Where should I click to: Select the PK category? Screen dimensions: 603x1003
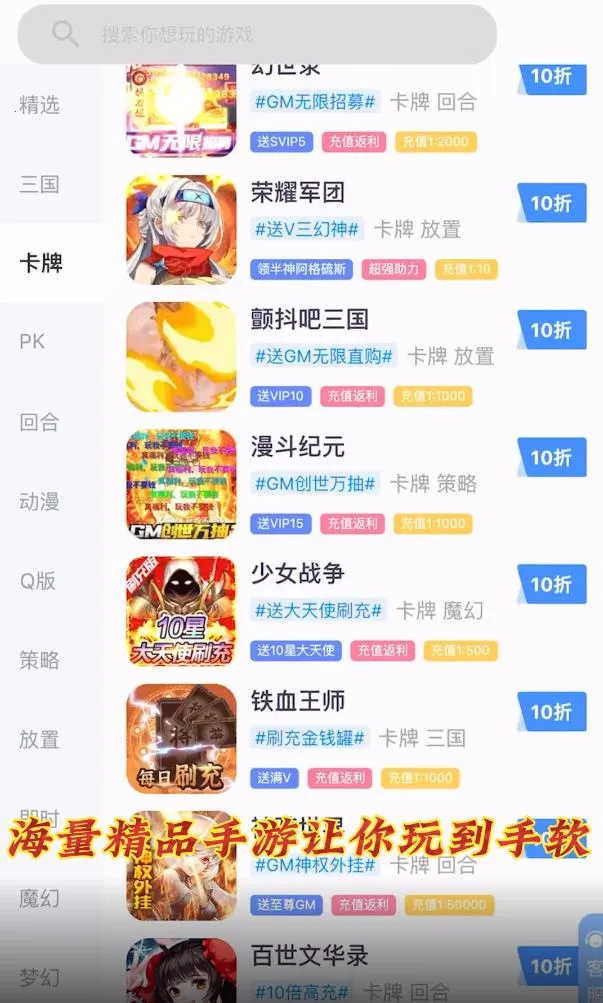[32, 342]
